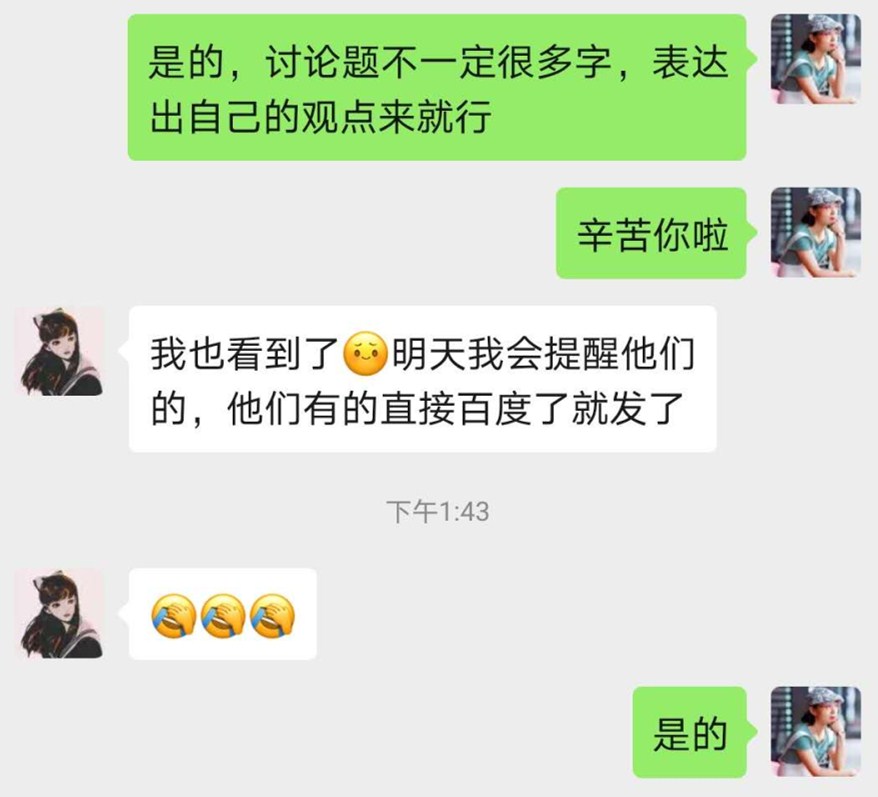This screenshot has width=878, height=797.
Task: Open the avatar beside the three crying emojis
Action: [59, 613]
